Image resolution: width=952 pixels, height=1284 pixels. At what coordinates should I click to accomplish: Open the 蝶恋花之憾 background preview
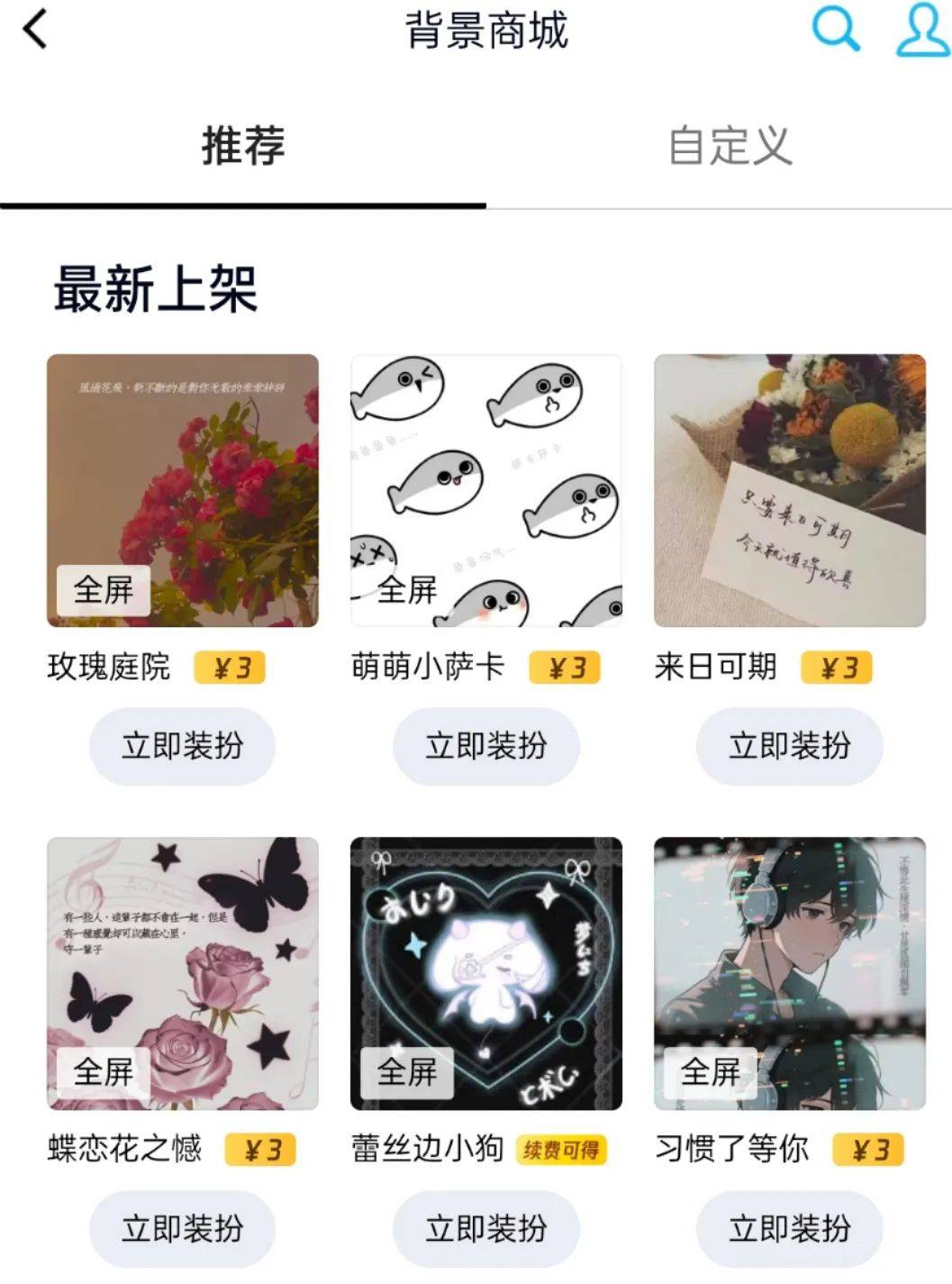183,973
